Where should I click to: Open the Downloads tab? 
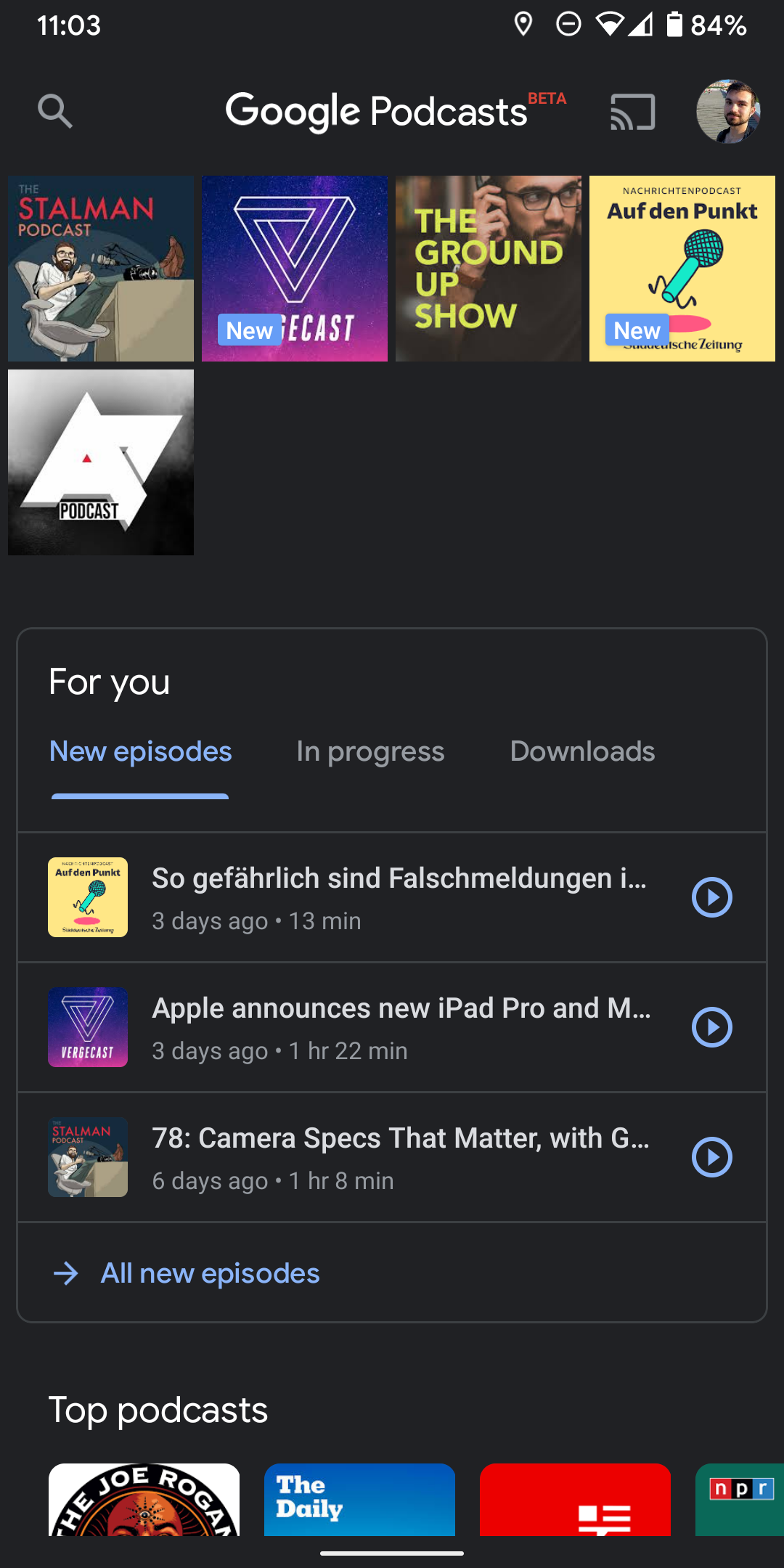(x=582, y=752)
